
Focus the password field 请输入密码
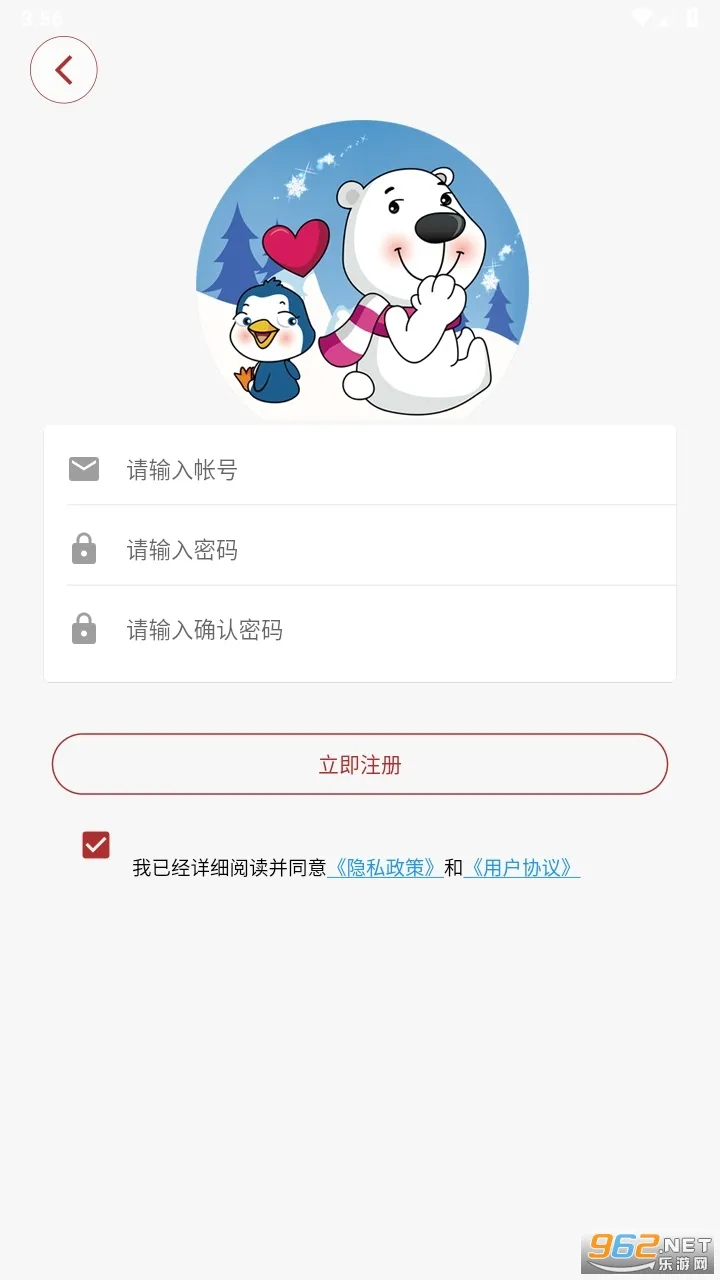point(380,550)
